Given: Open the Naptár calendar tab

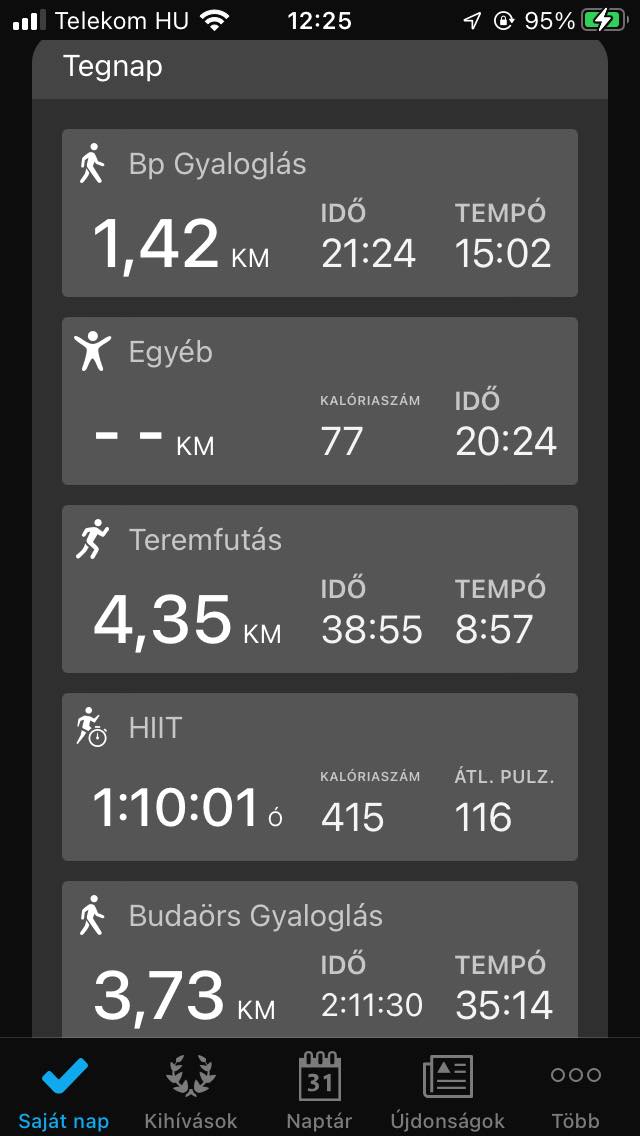Looking at the screenshot, I should click(x=320, y=1090).
